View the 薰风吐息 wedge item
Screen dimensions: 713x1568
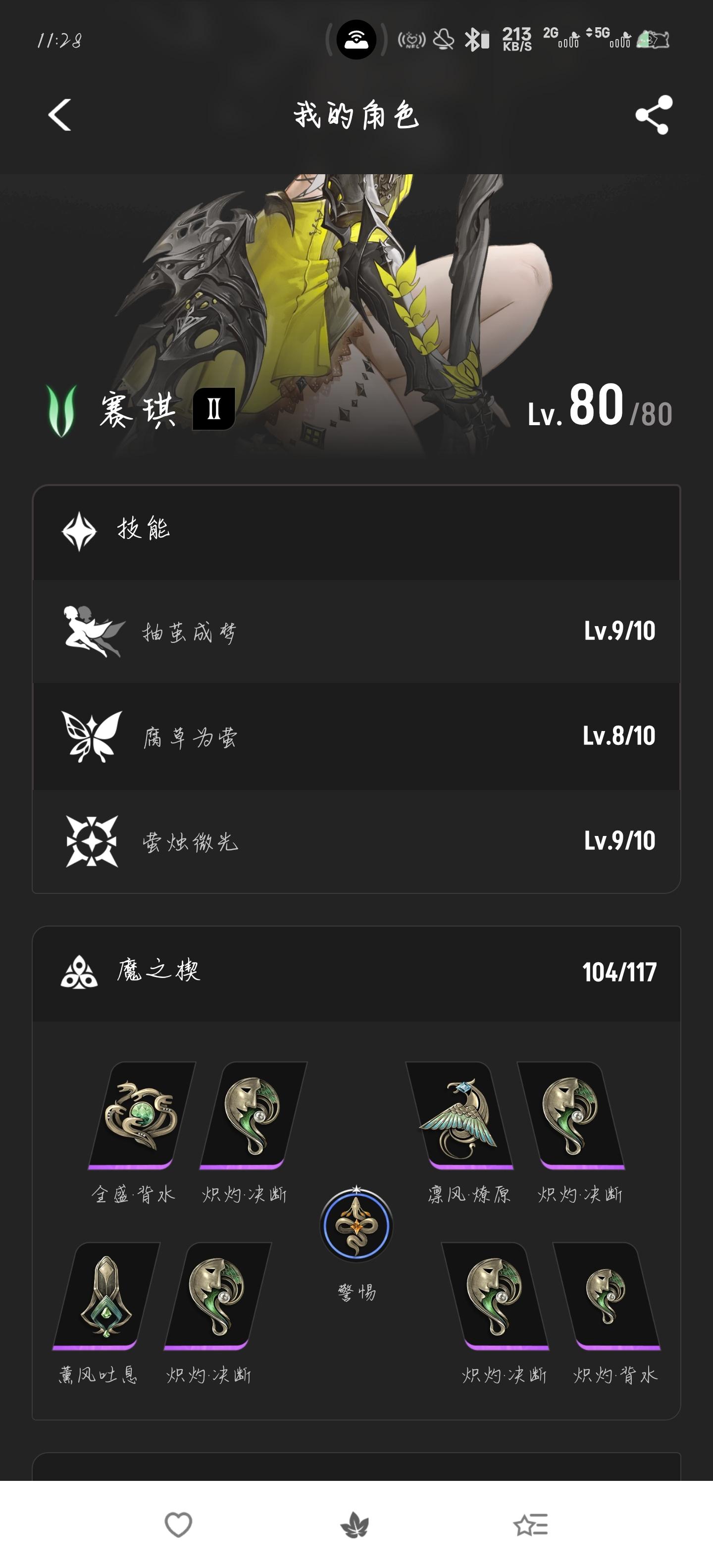coord(106,1295)
